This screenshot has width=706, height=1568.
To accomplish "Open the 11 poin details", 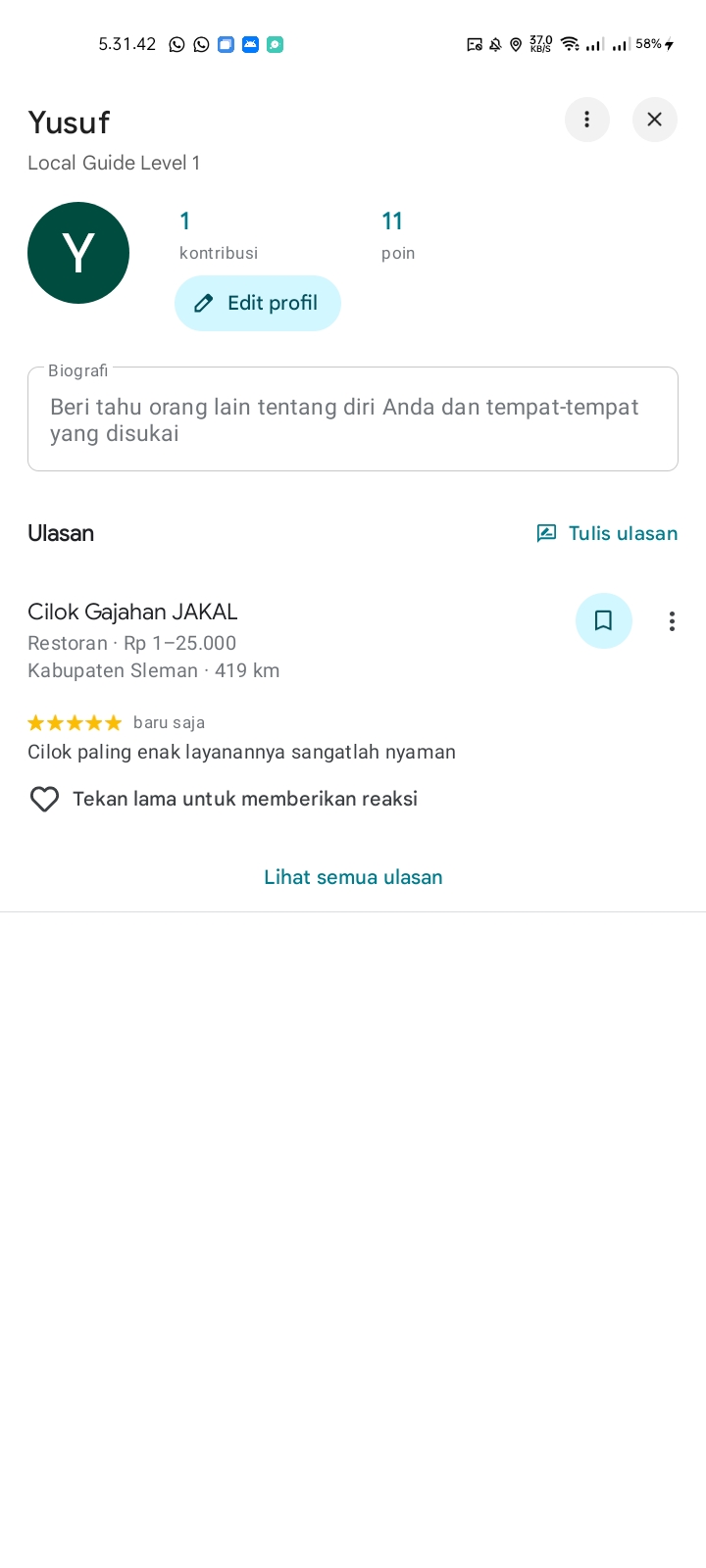I will pos(397,235).
